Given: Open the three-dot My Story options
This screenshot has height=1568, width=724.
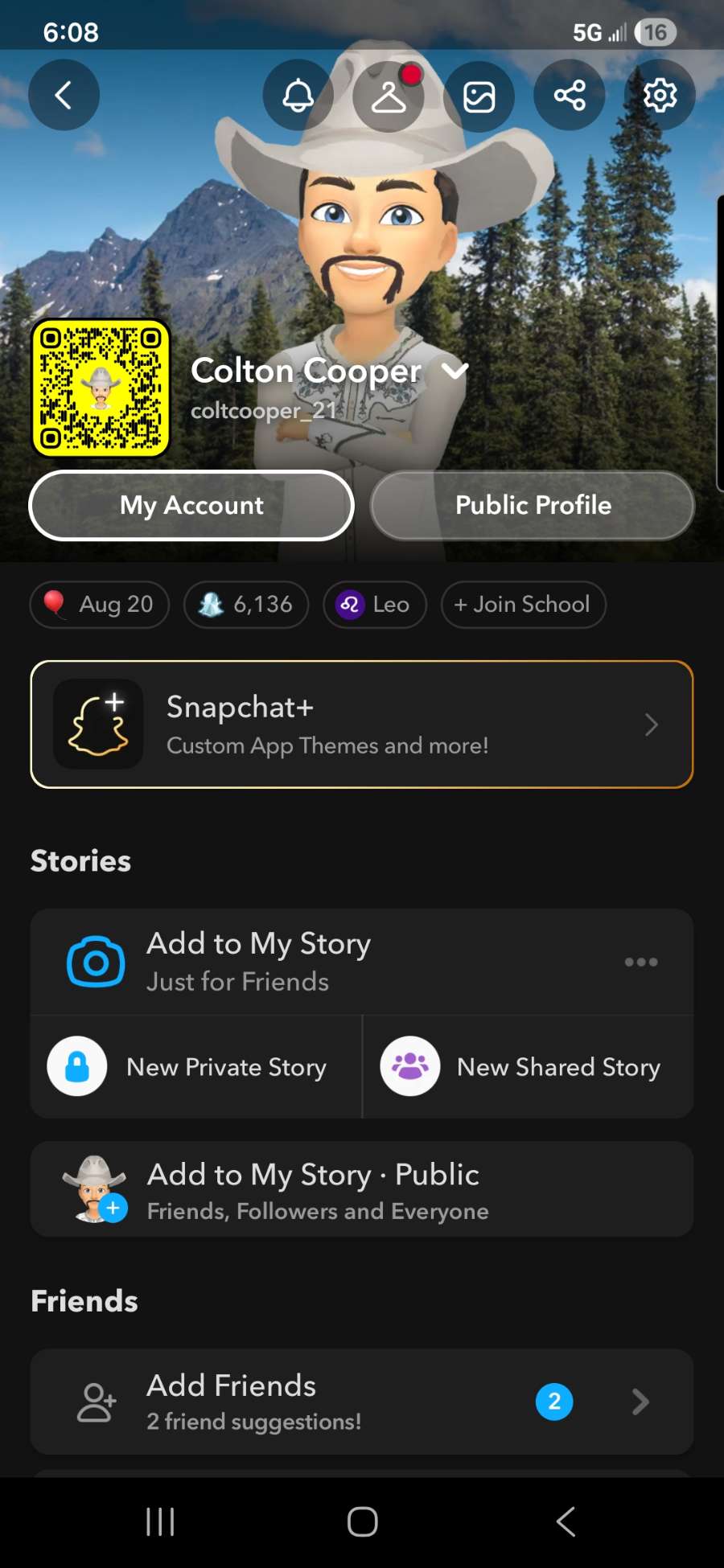Looking at the screenshot, I should tap(641, 962).
